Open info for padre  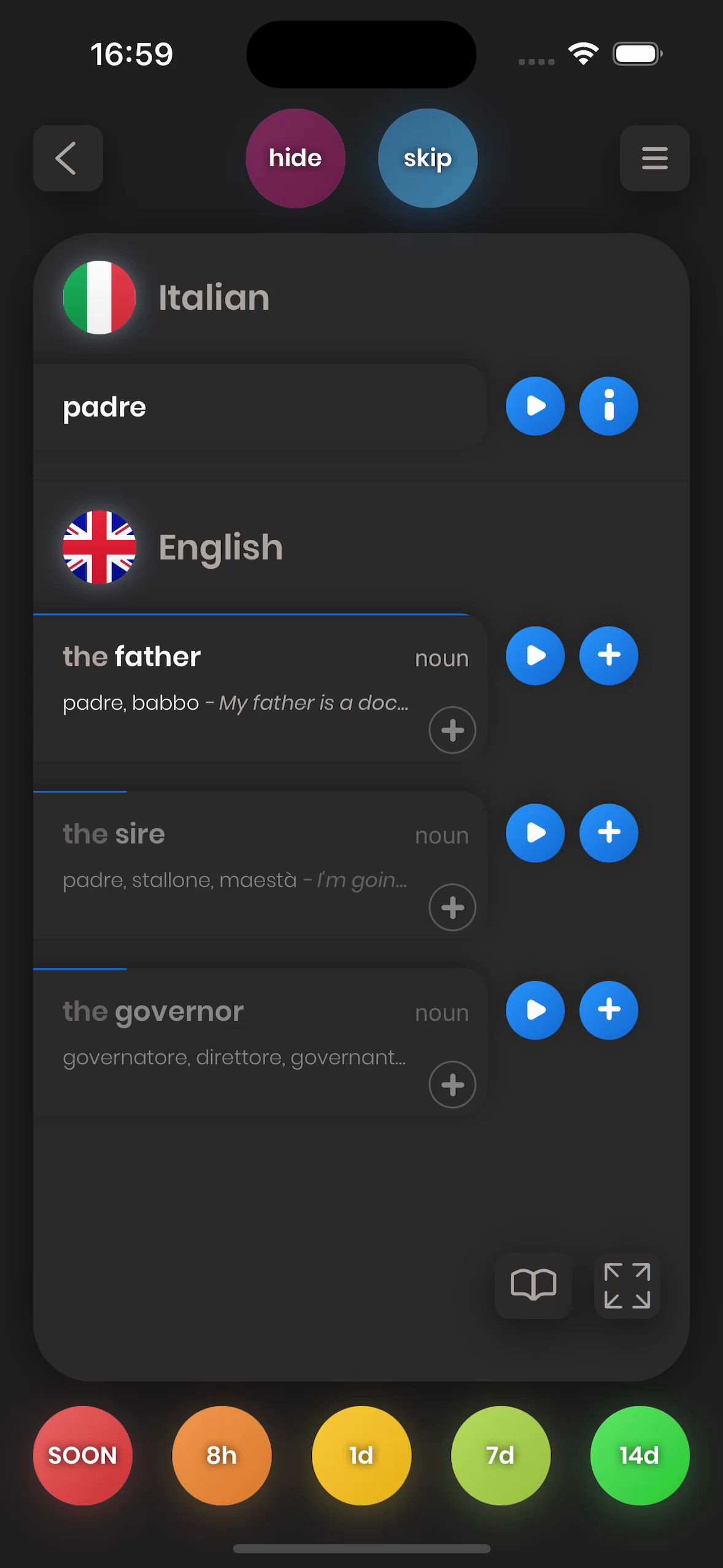609,406
